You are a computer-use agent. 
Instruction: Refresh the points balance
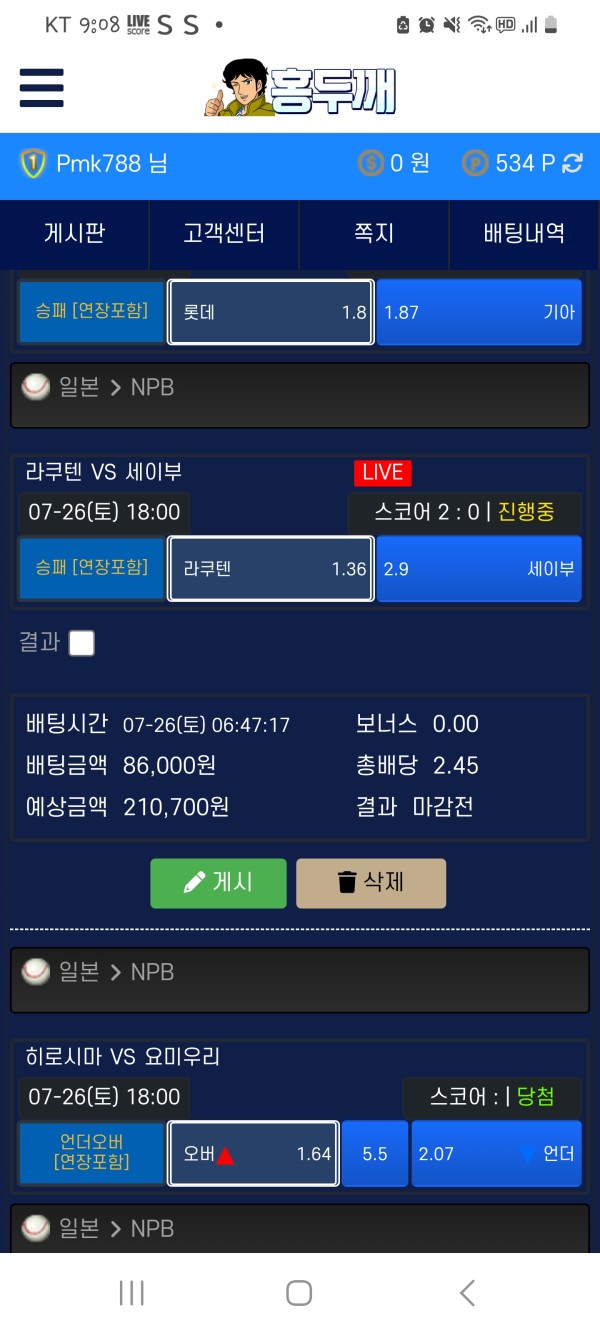click(x=572, y=164)
